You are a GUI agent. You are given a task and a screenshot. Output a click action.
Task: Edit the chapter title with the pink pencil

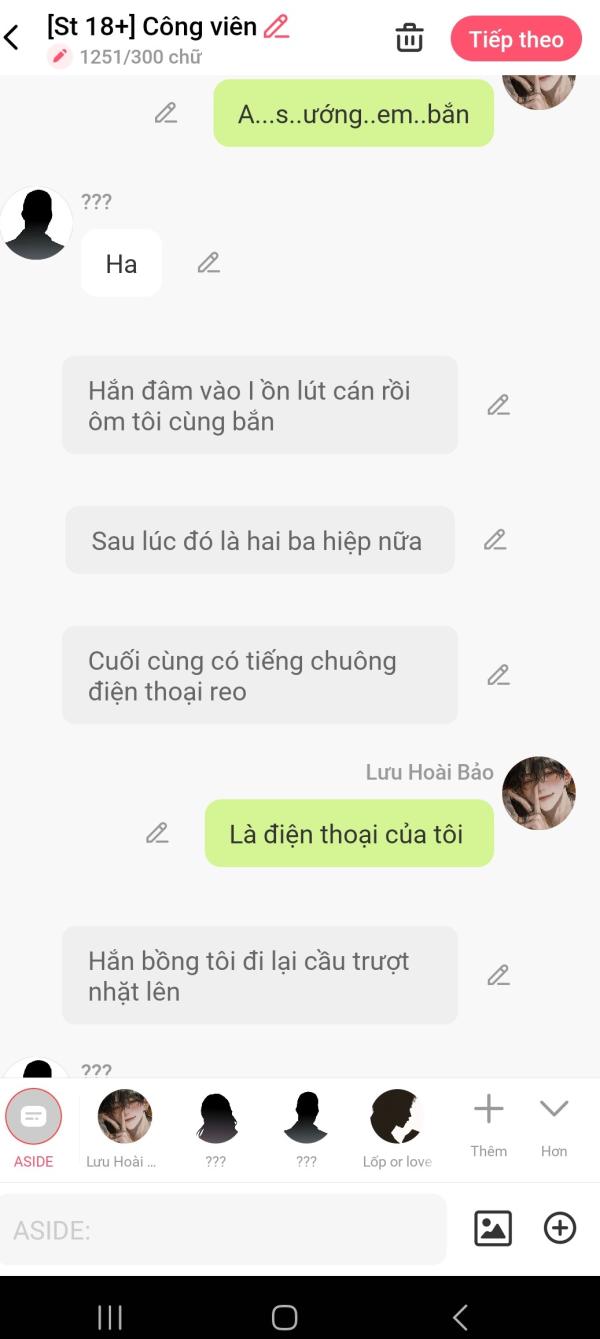click(x=276, y=26)
